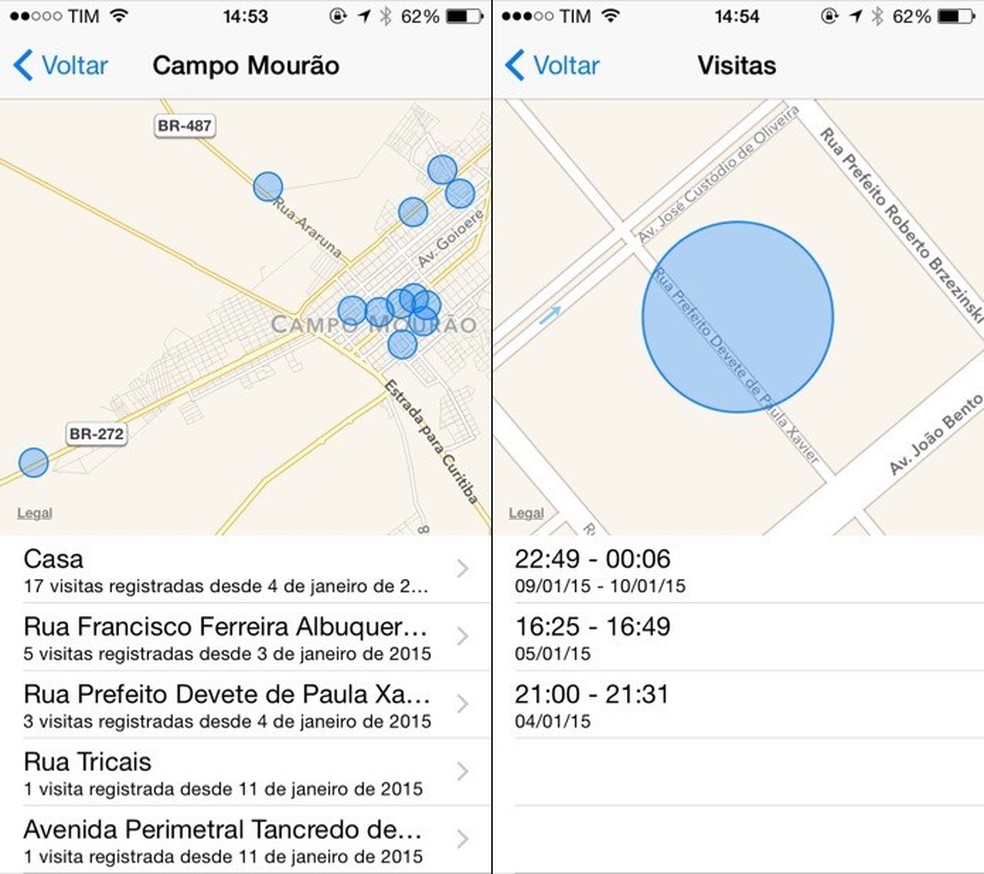The width and height of the screenshot is (984, 874).
Task: Tap Legal link on the Visitas map
Action: click(x=526, y=513)
